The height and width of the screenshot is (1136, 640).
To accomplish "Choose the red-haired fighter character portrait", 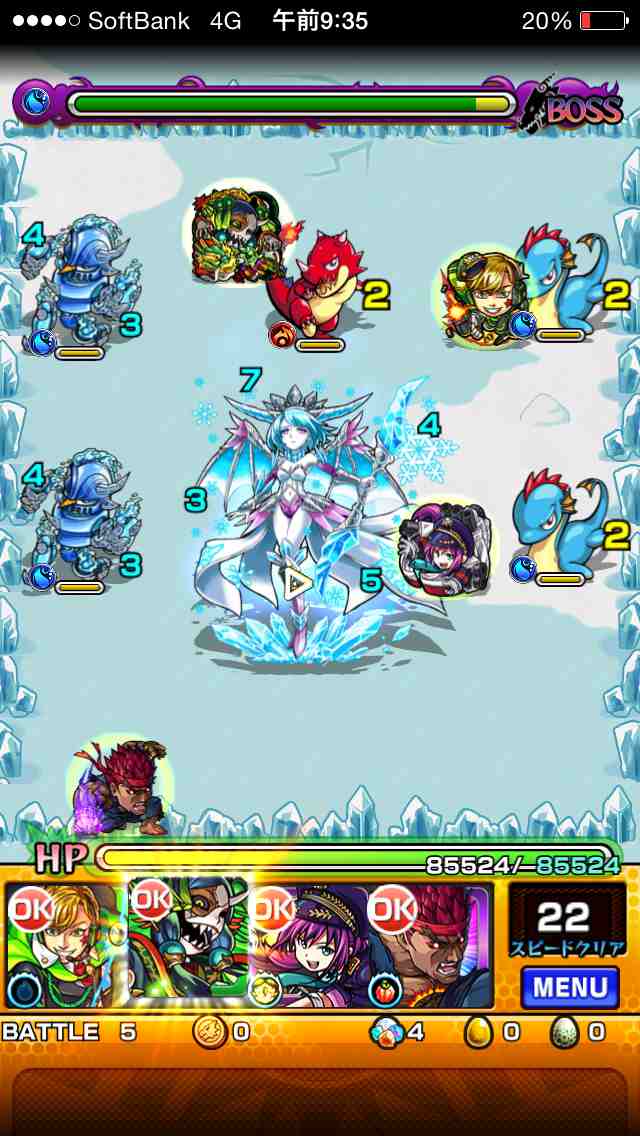I will coord(432,945).
